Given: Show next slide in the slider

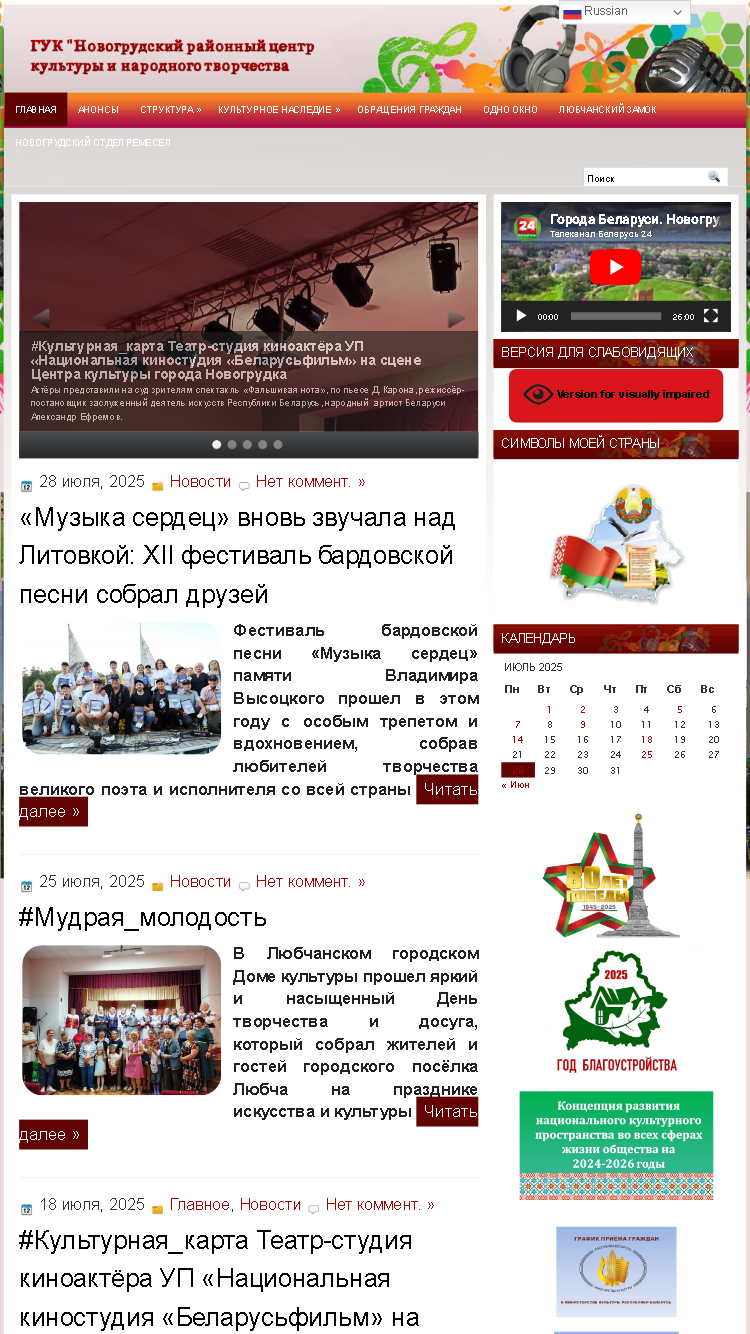Looking at the screenshot, I should point(457,319).
